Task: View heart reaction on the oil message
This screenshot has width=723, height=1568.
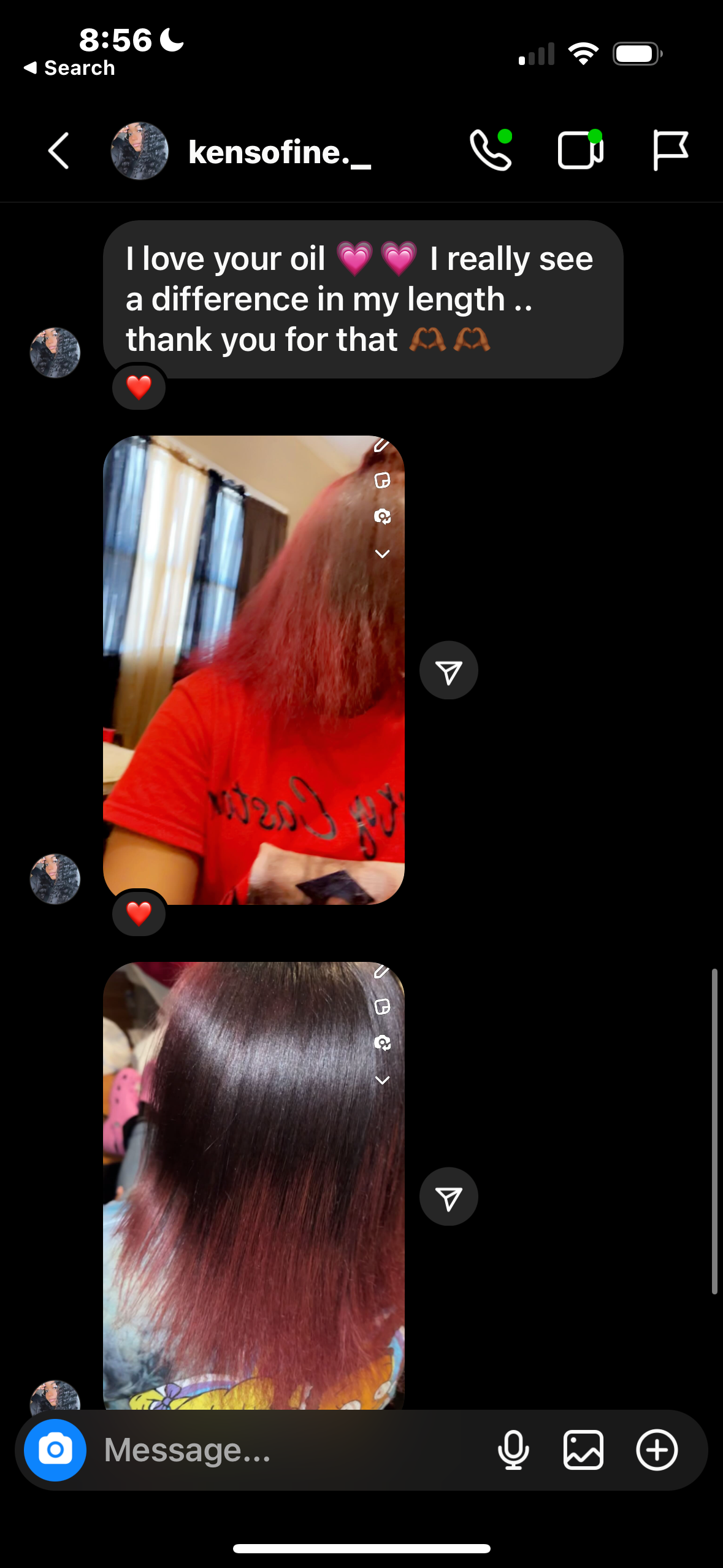Action: click(139, 387)
